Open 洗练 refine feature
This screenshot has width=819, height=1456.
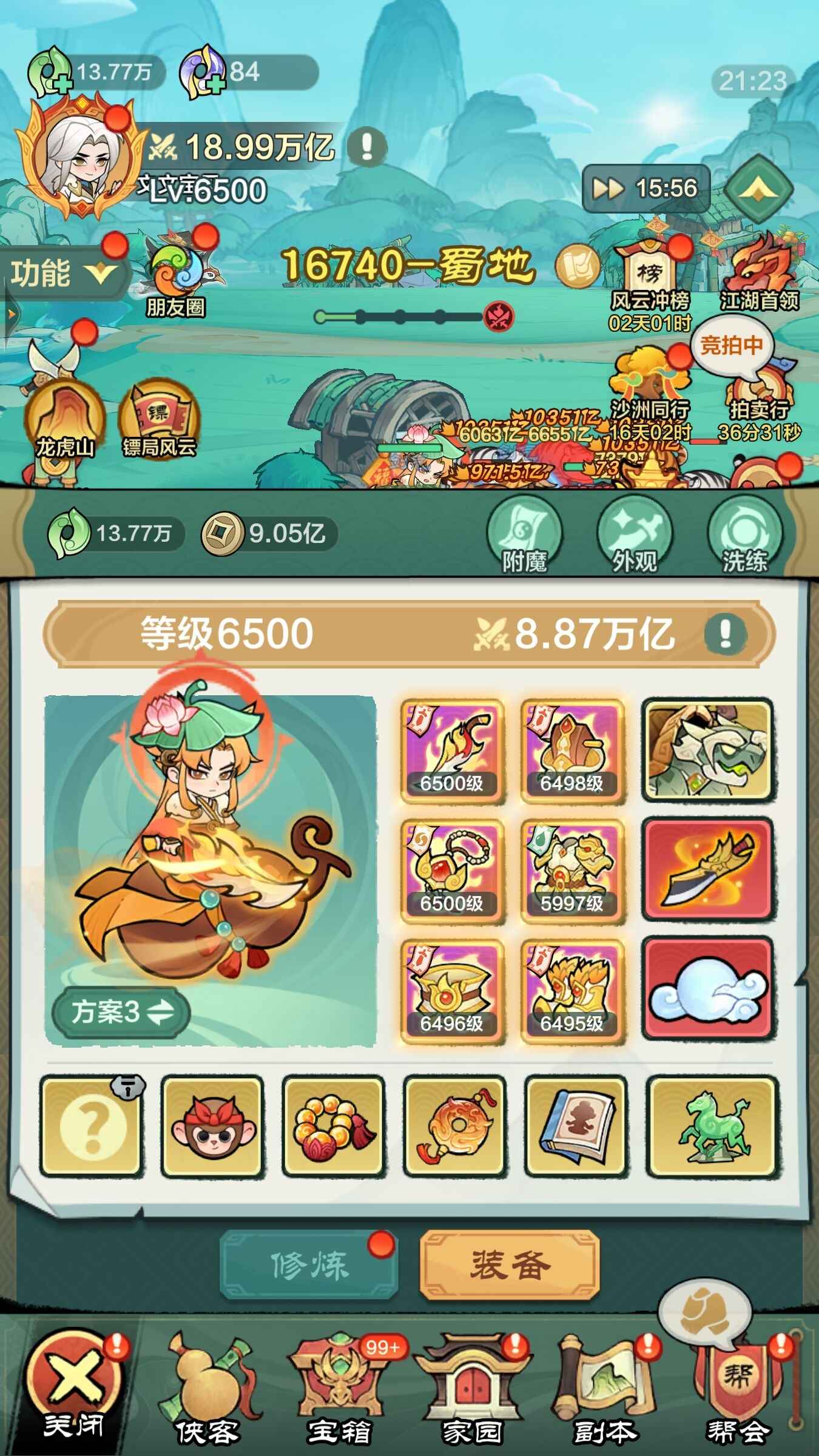[745, 535]
